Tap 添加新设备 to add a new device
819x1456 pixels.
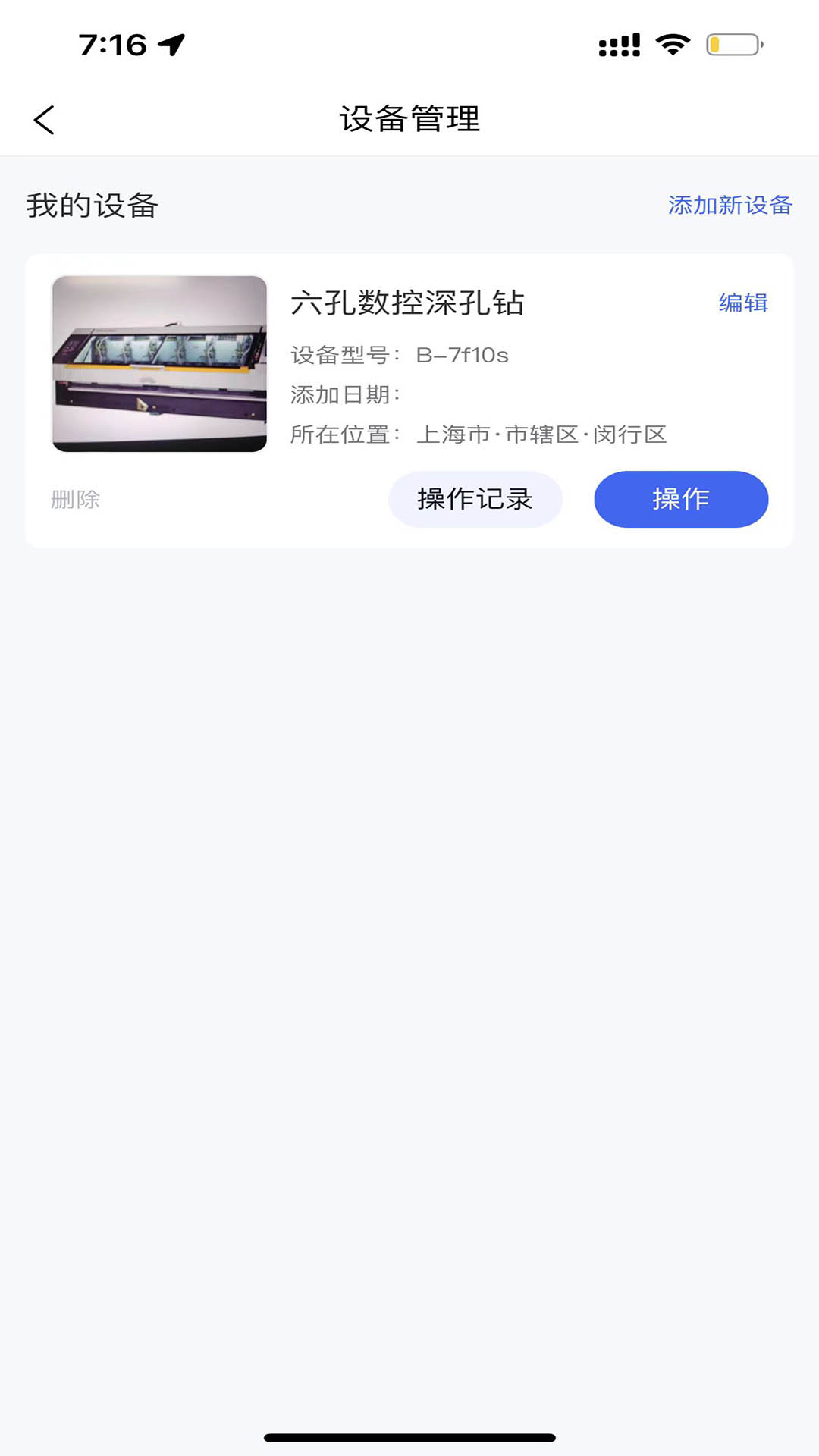[730, 204]
